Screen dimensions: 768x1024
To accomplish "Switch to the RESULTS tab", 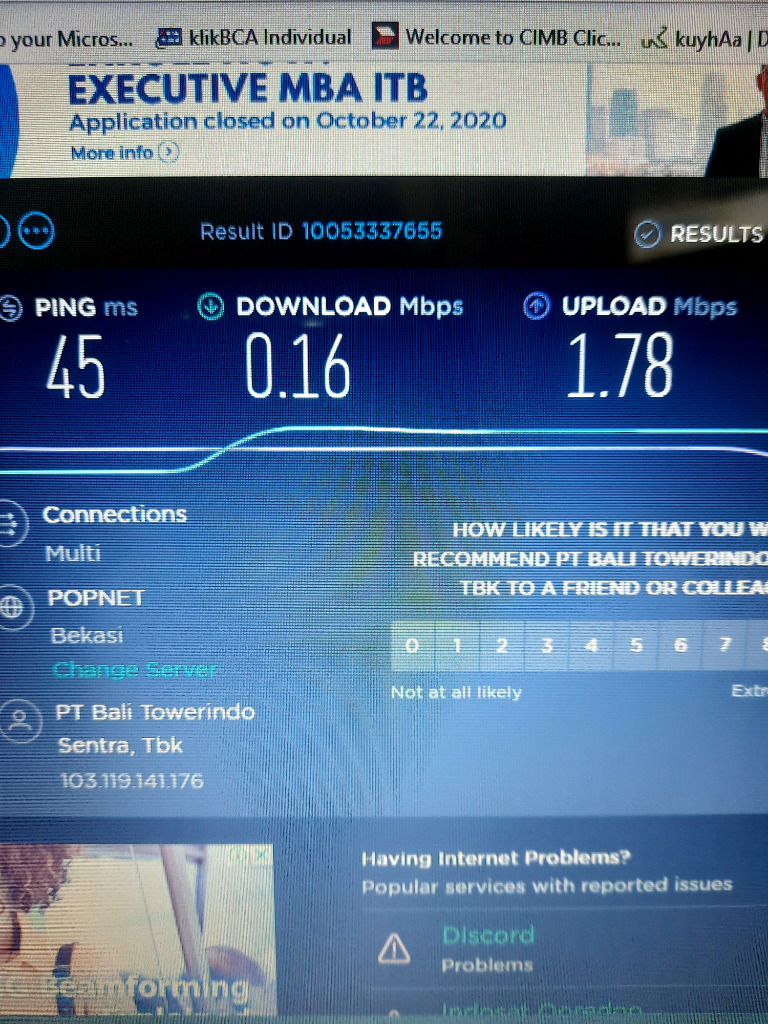I will tap(700, 234).
